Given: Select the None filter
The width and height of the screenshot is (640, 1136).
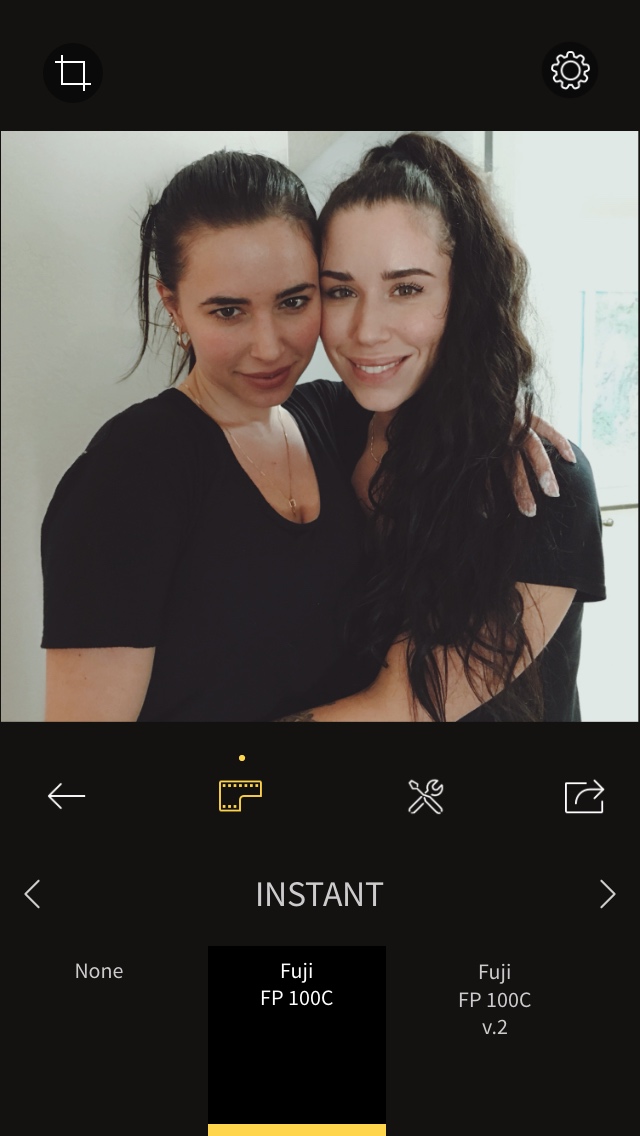Looking at the screenshot, I should click(99, 971).
